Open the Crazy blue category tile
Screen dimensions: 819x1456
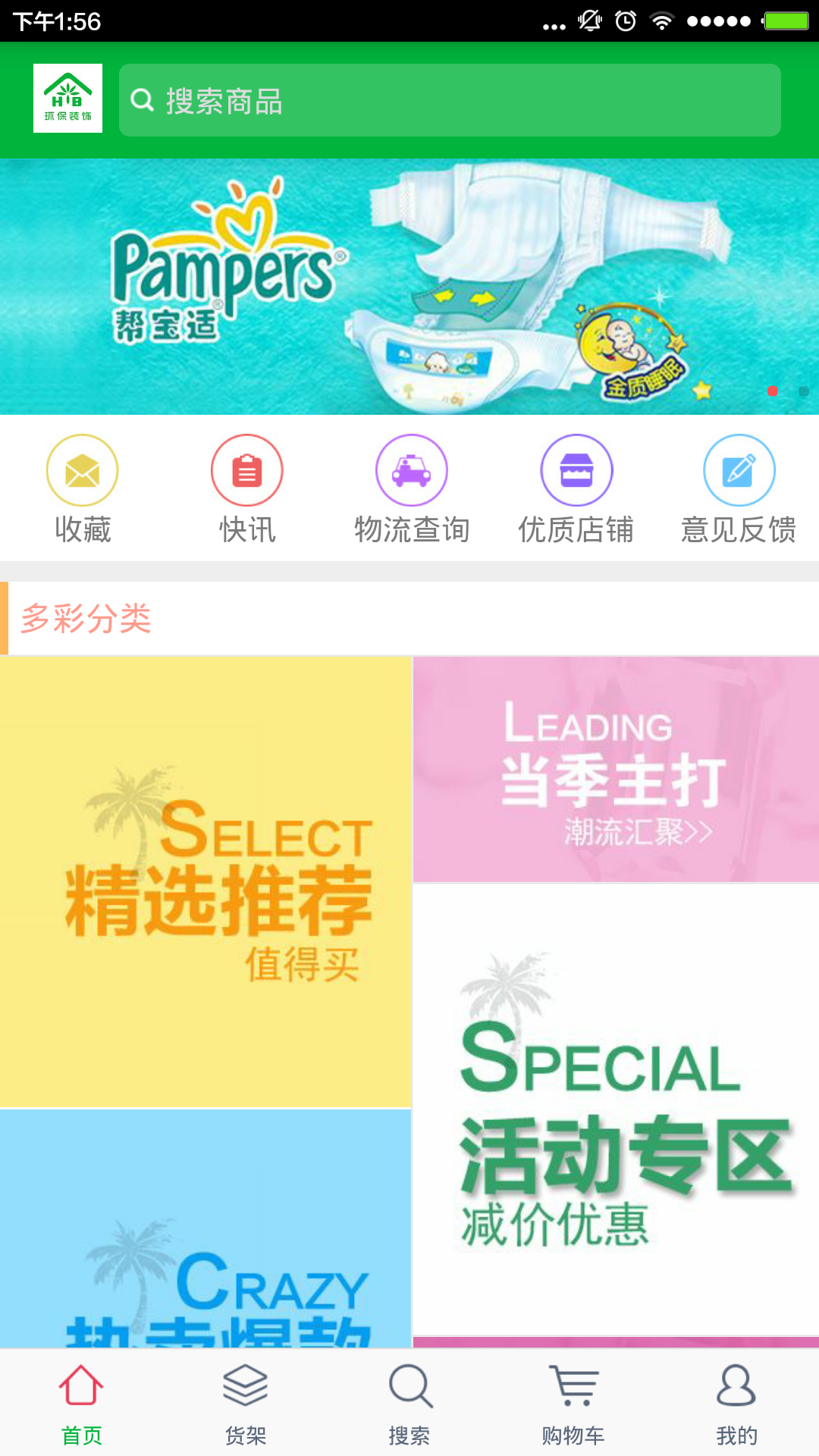[206, 1228]
